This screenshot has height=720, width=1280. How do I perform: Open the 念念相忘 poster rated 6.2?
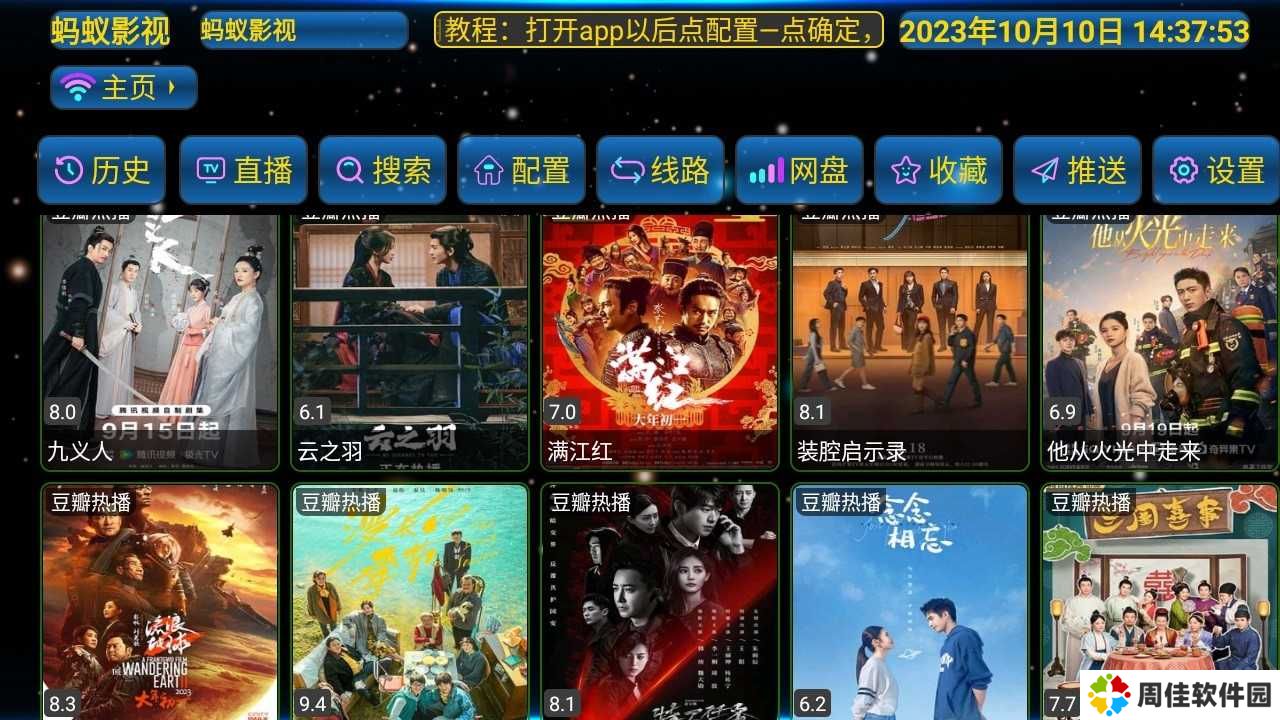[x=910, y=600]
